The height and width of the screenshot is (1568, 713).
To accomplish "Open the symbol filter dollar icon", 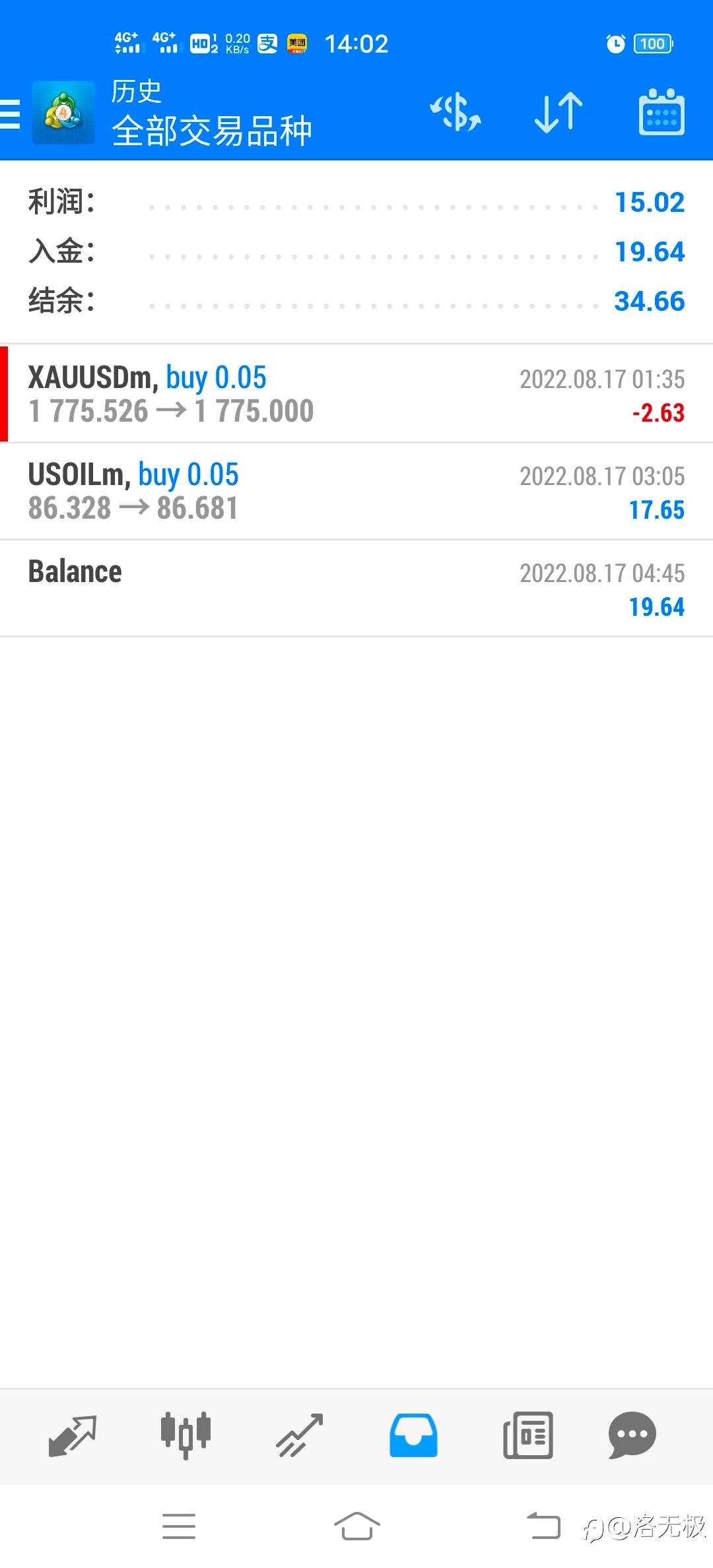I will tap(456, 112).
